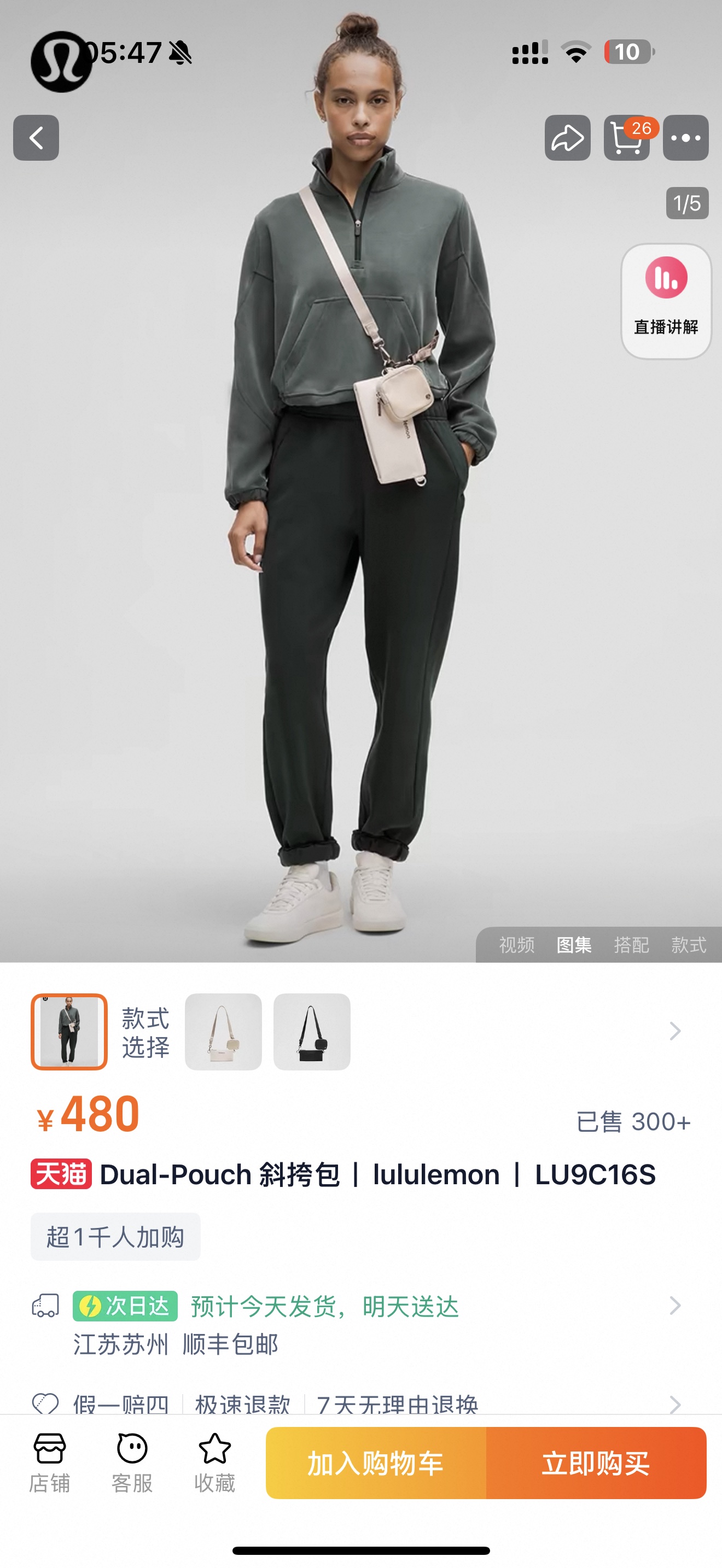Tap 立即购买 to buy now
This screenshot has height=1568, width=722.
(x=596, y=1462)
